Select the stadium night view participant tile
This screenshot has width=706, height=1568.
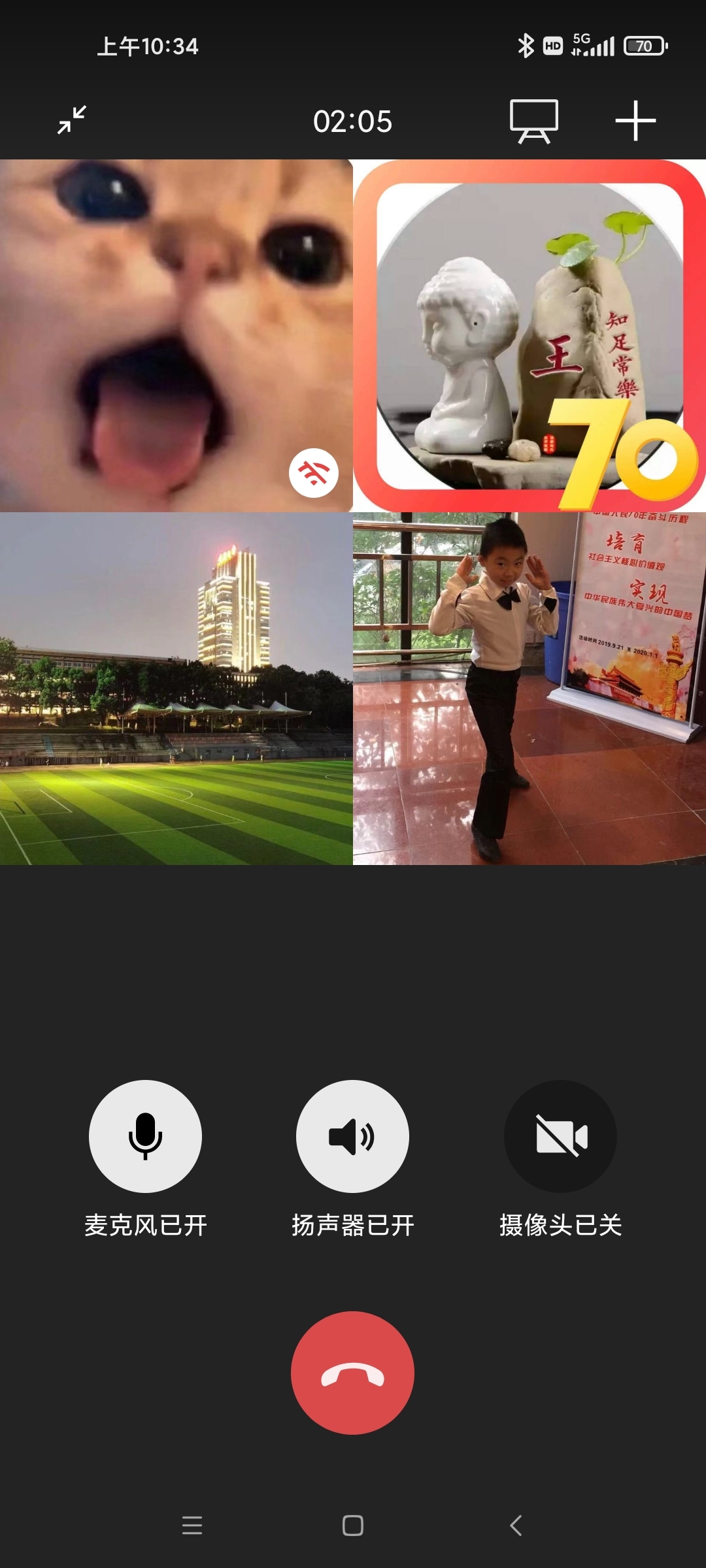pos(176,689)
